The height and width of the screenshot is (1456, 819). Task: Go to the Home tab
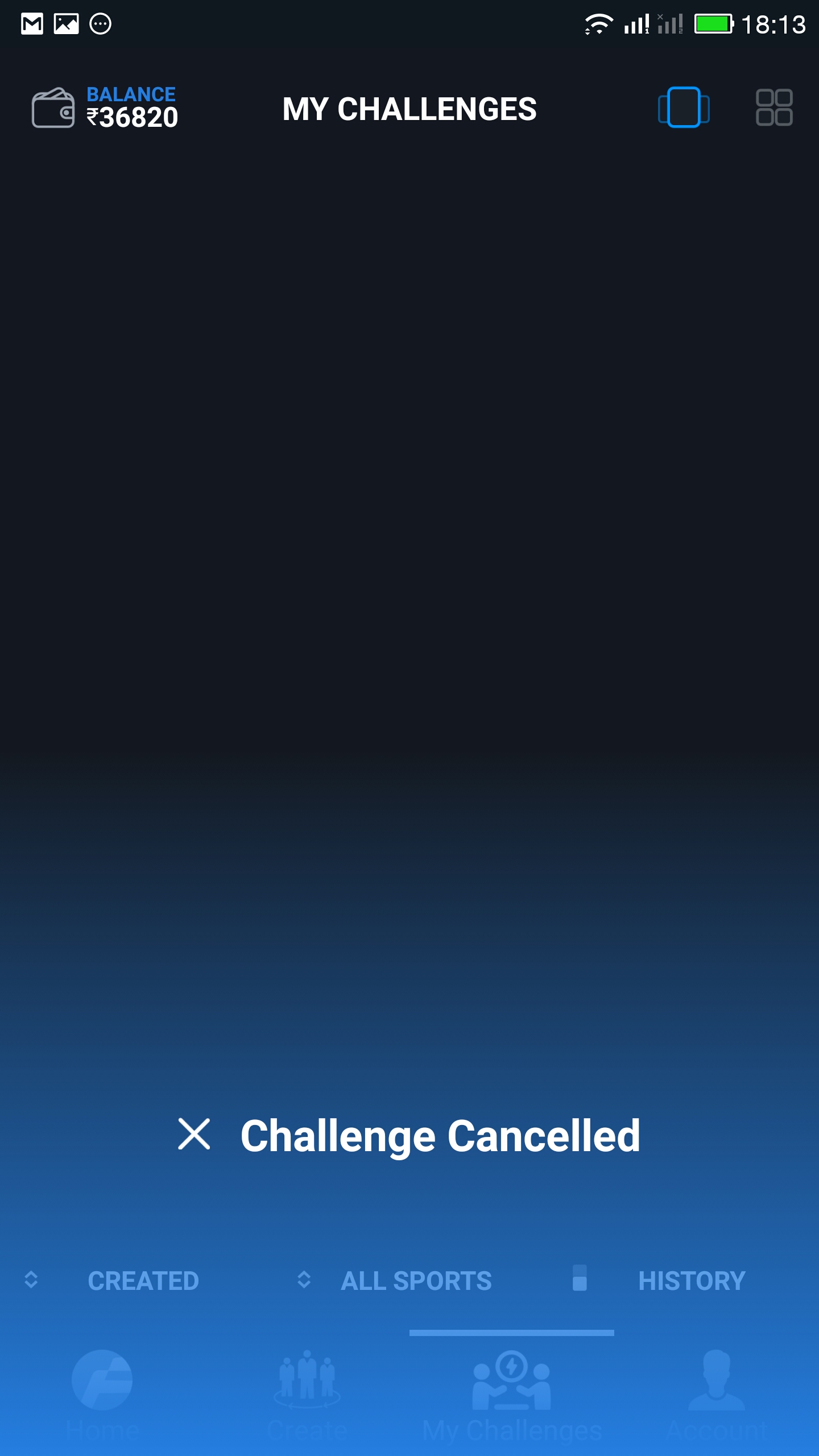[x=102, y=1396]
